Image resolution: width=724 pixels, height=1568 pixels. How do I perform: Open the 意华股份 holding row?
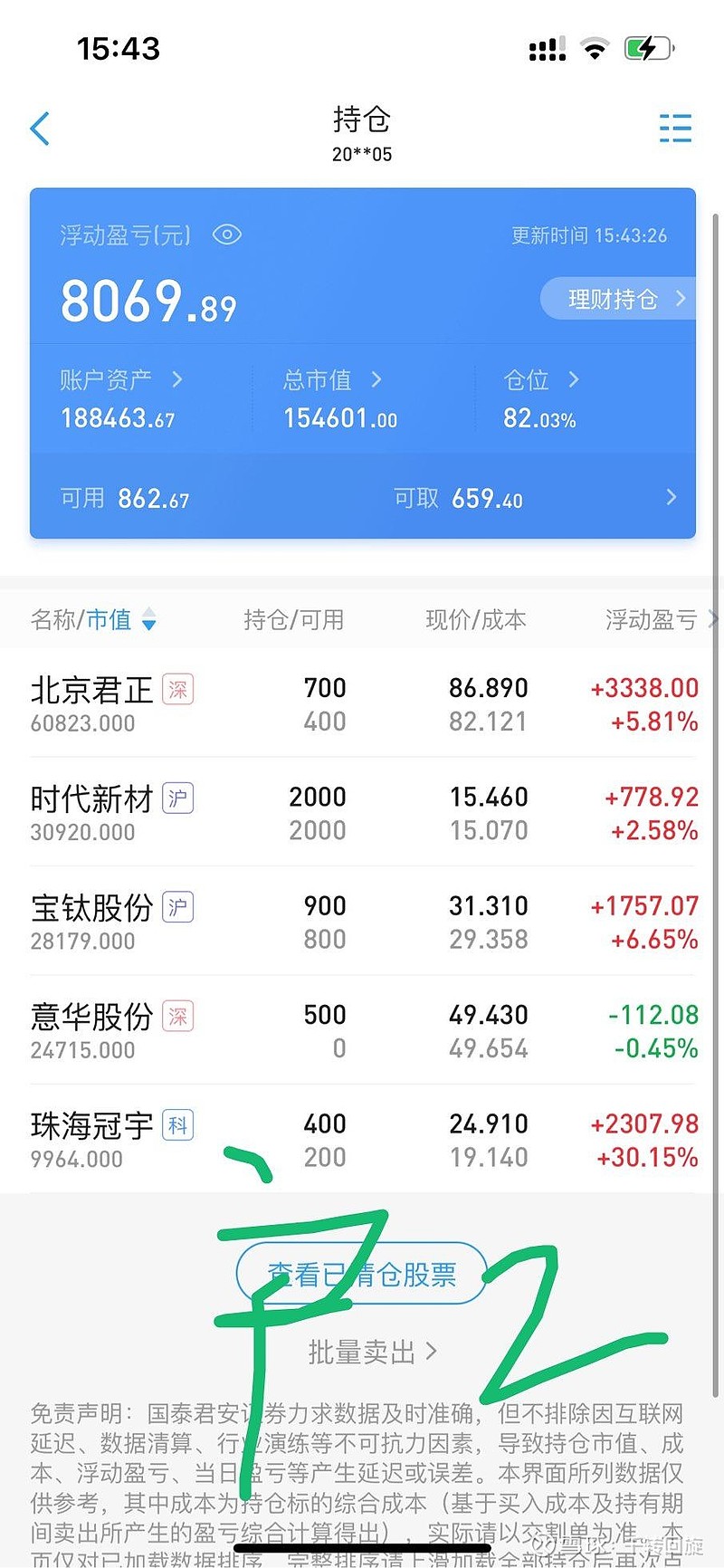coord(362,1030)
